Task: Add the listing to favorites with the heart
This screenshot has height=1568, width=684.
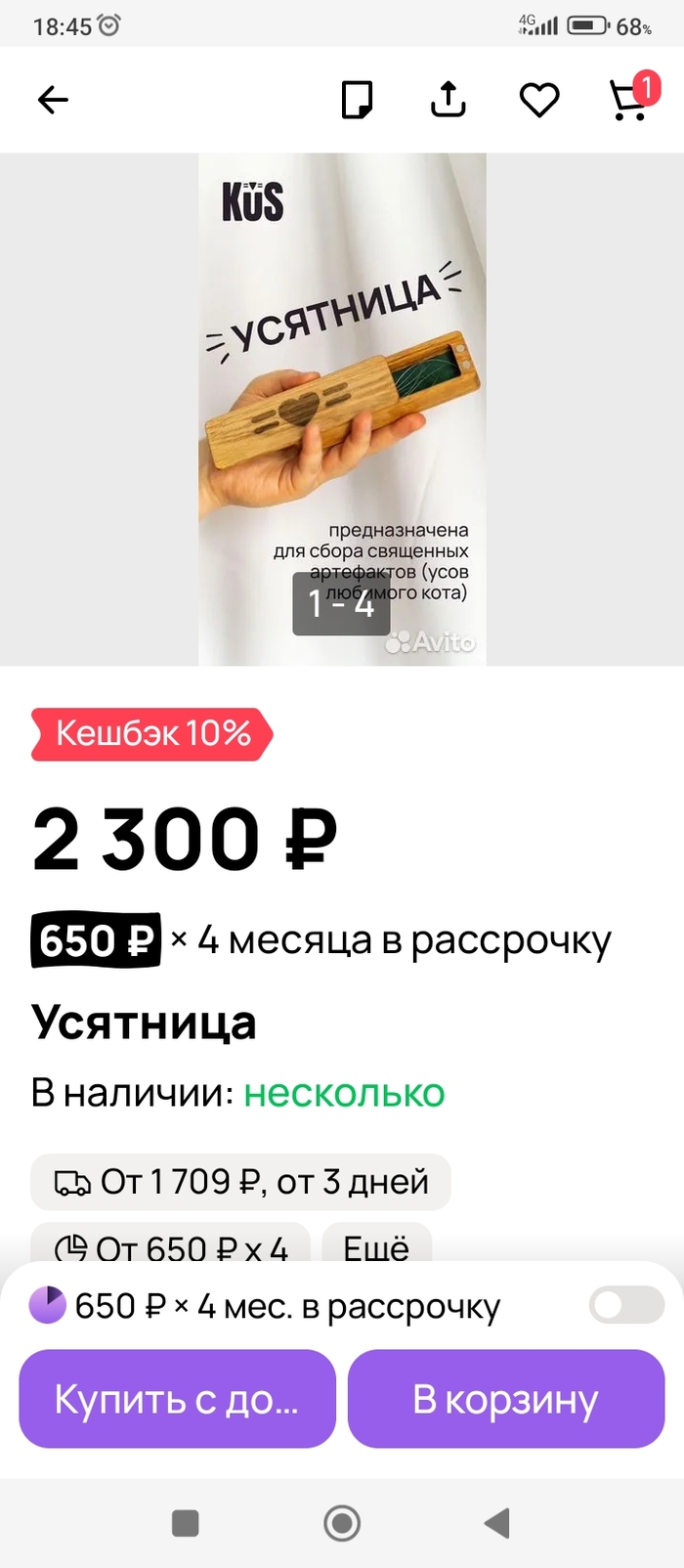Action: 538,100
